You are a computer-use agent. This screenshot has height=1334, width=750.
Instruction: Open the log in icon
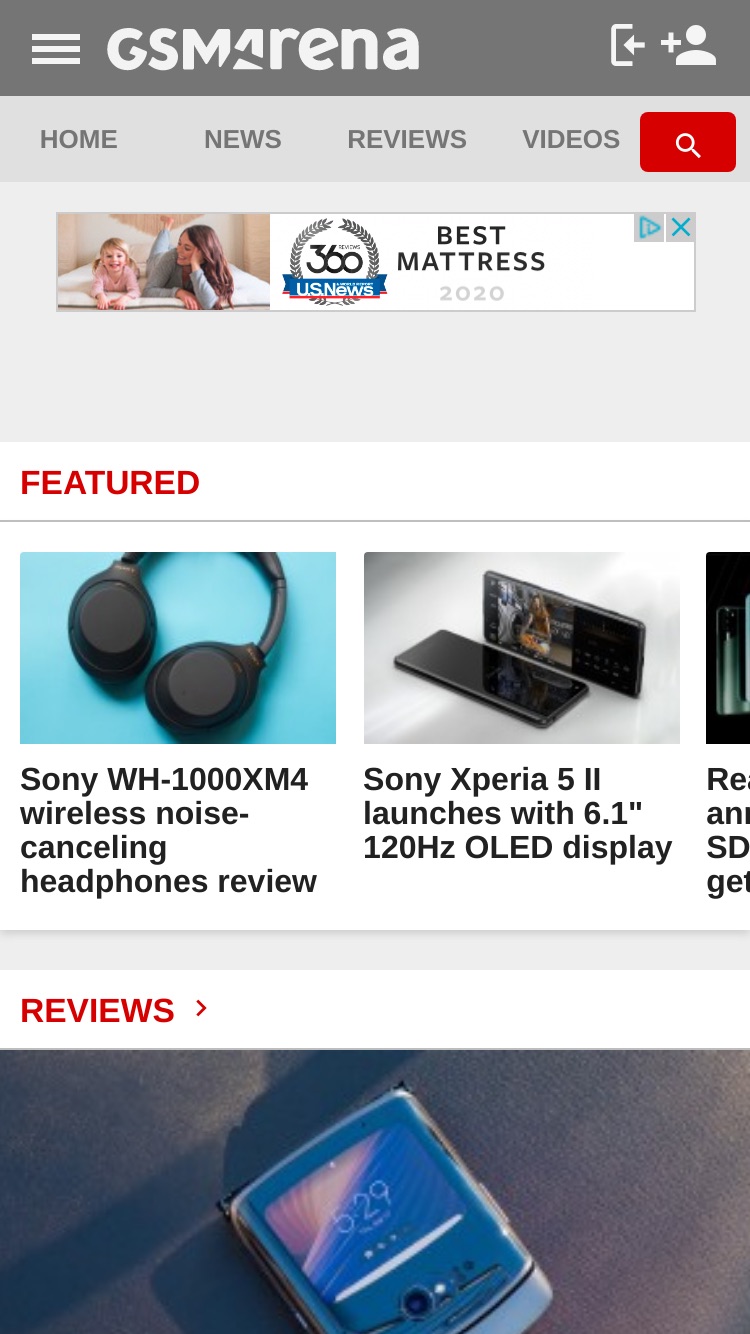[627, 45]
